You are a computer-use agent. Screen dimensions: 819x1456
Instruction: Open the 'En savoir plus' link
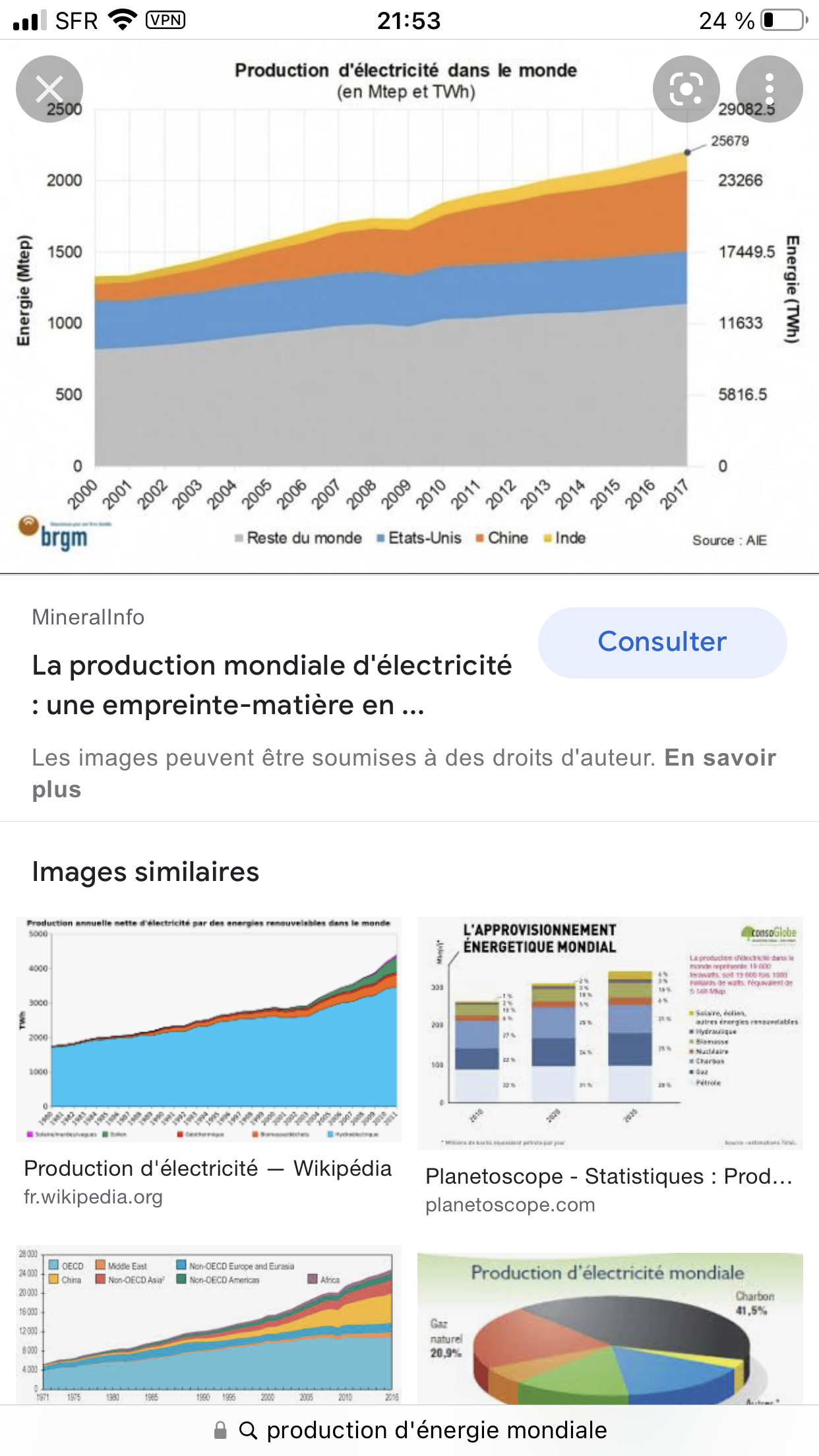pyautogui.click(x=404, y=773)
